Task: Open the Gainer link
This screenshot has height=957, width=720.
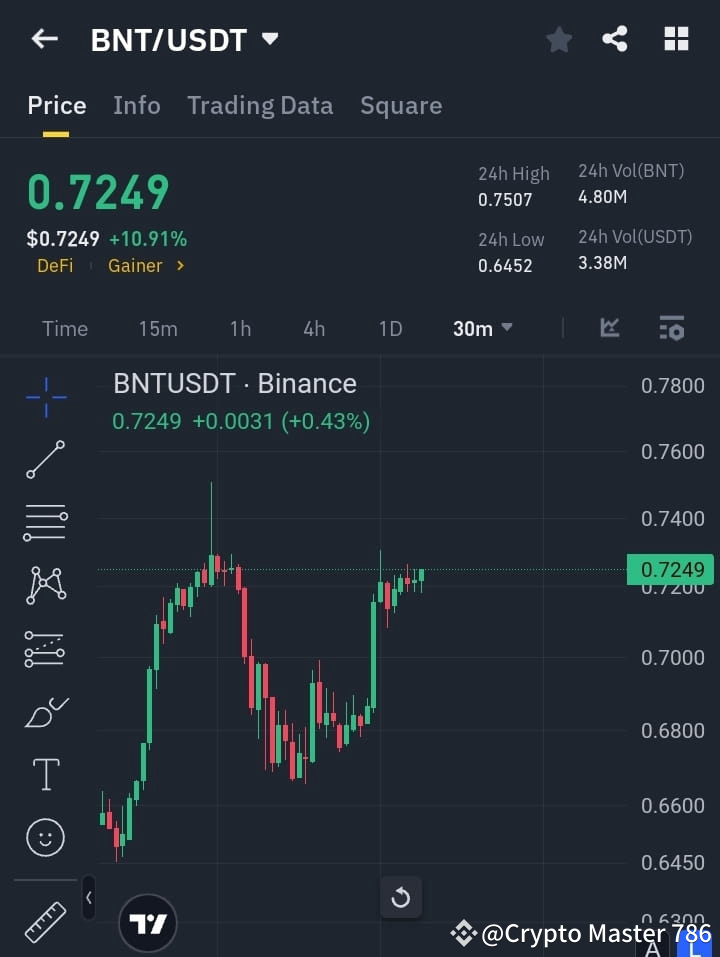Action: pos(135,265)
